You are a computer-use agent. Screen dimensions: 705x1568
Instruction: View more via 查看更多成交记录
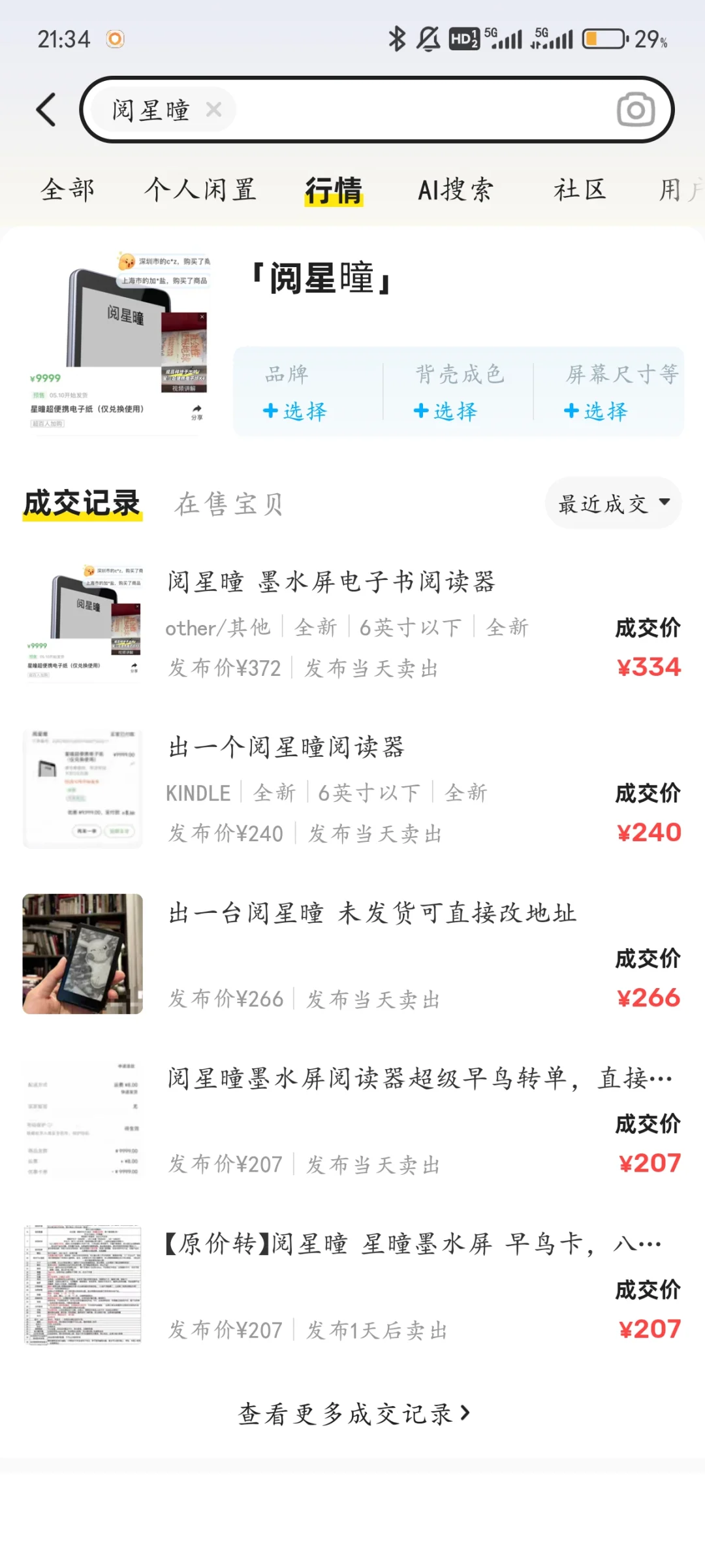(x=352, y=1413)
